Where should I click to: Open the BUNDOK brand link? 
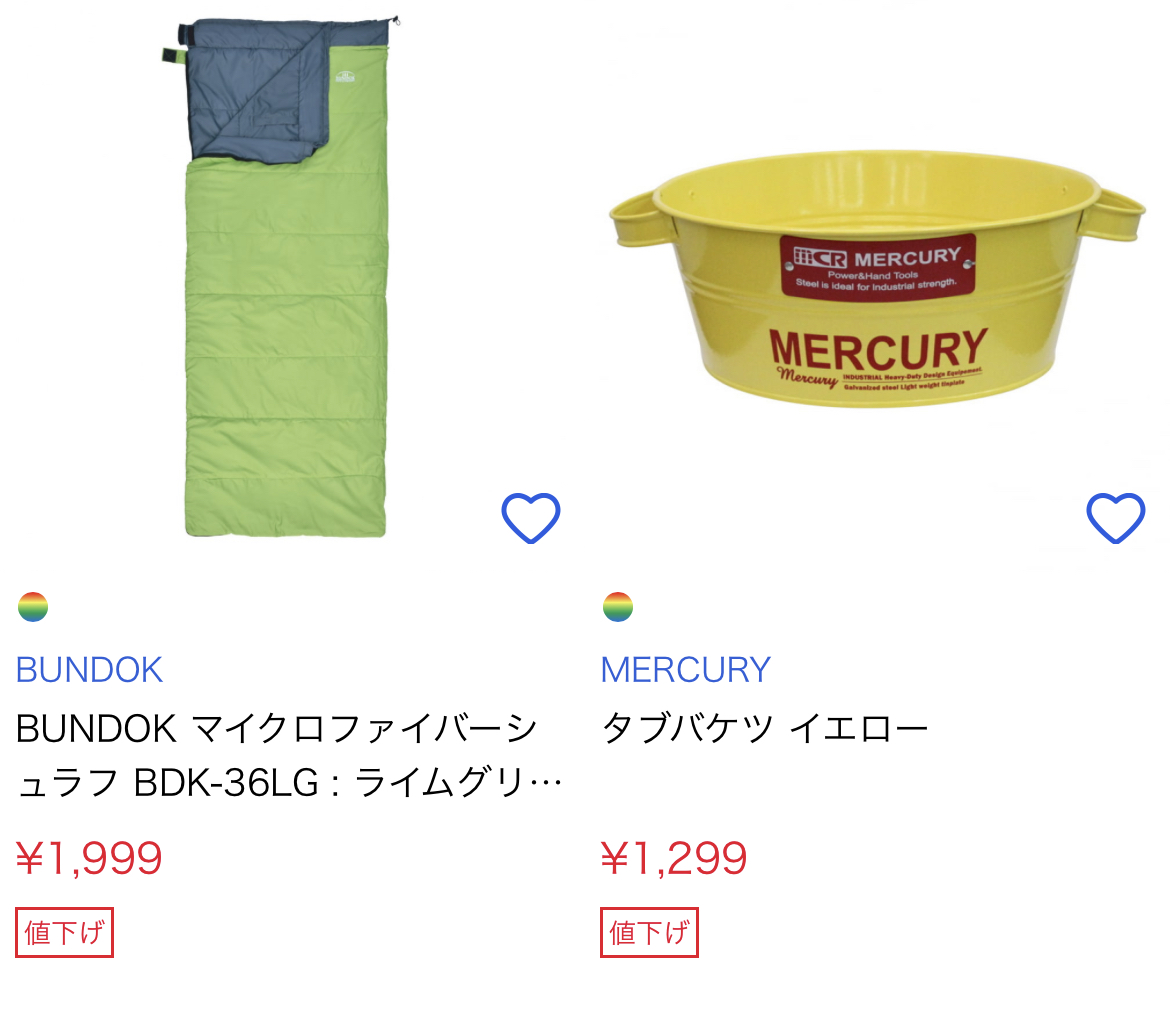[x=89, y=669]
